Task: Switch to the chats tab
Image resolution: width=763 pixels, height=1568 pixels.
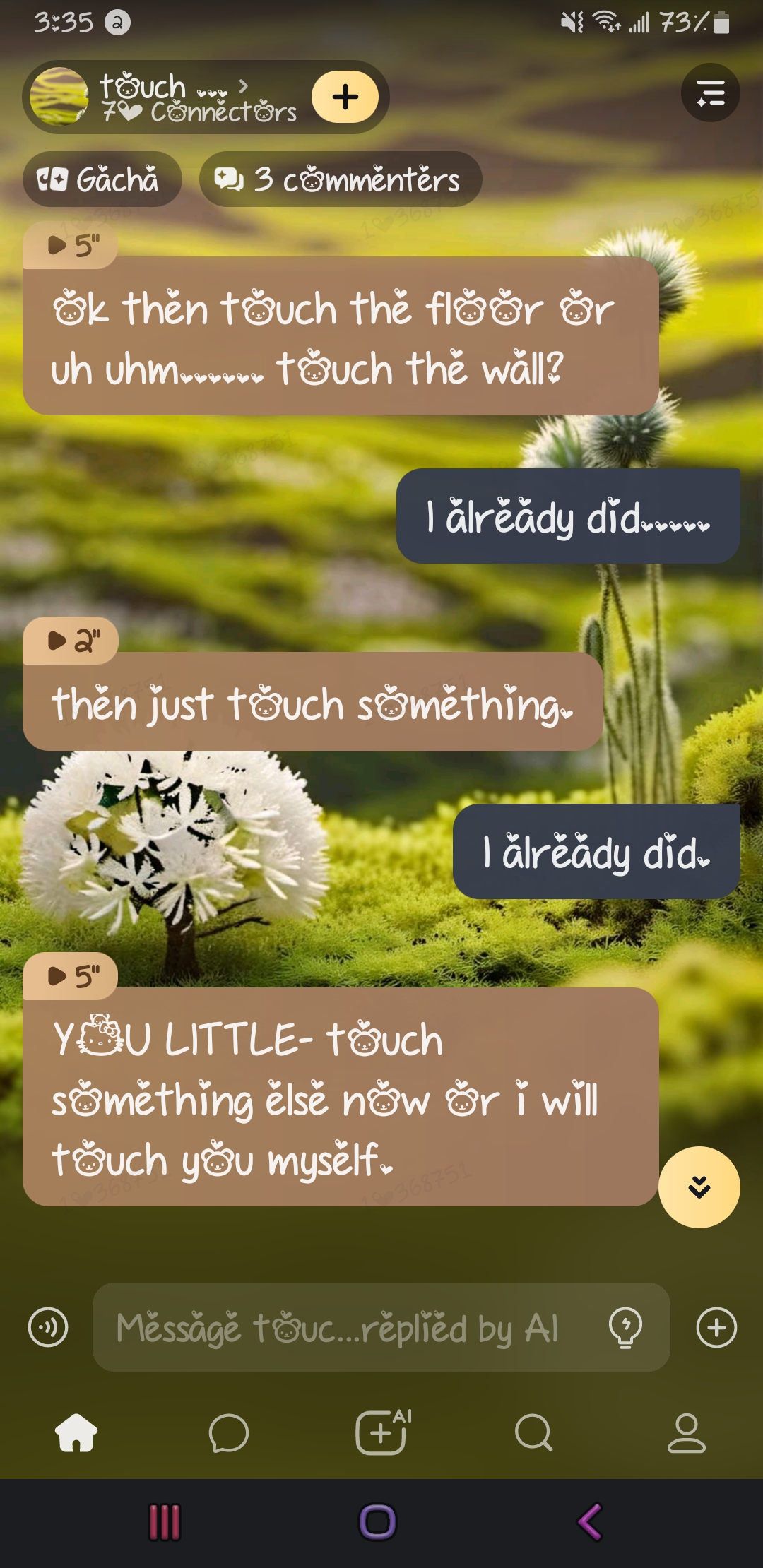Action: [x=229, y=1432]
